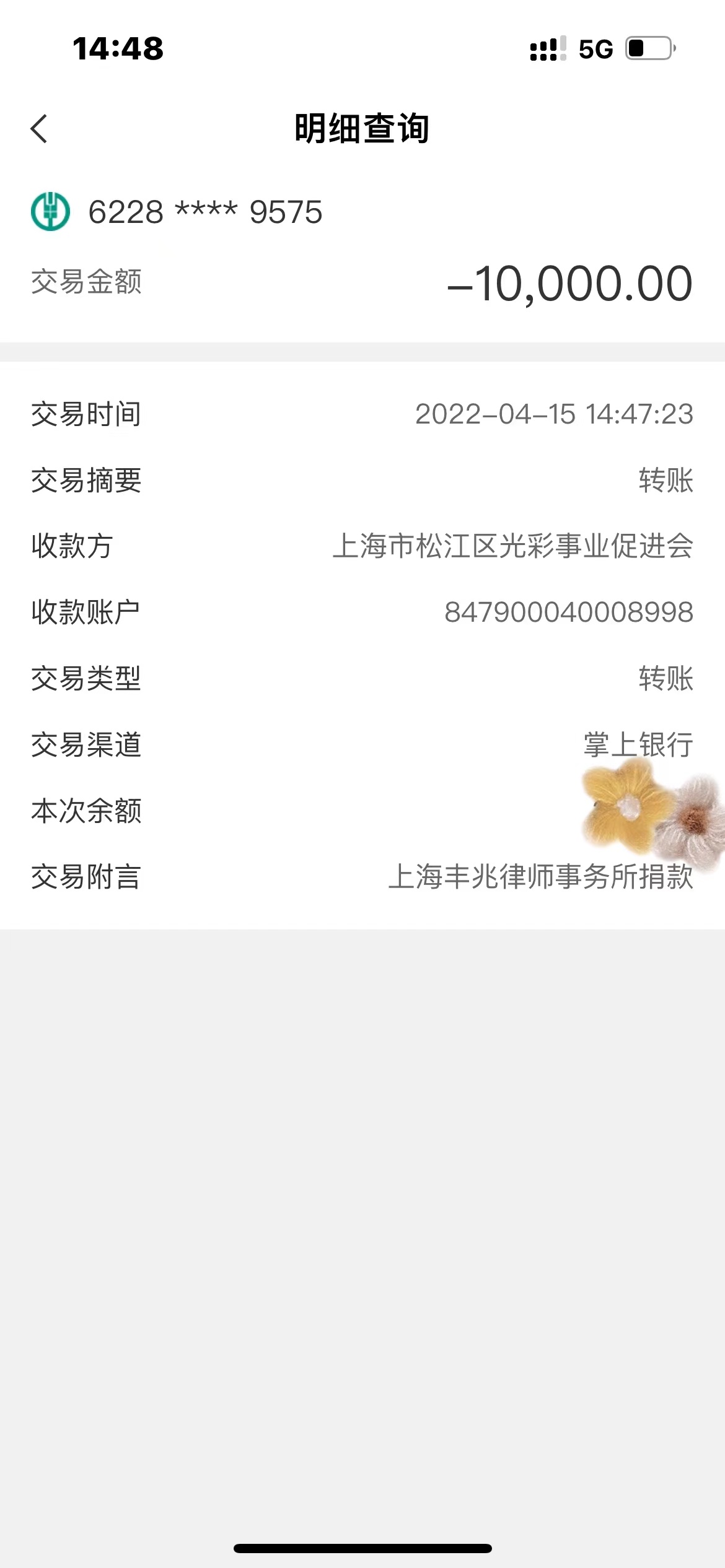
Task: Go back from the 明细查询 page
Action: [x=39, y=129]
